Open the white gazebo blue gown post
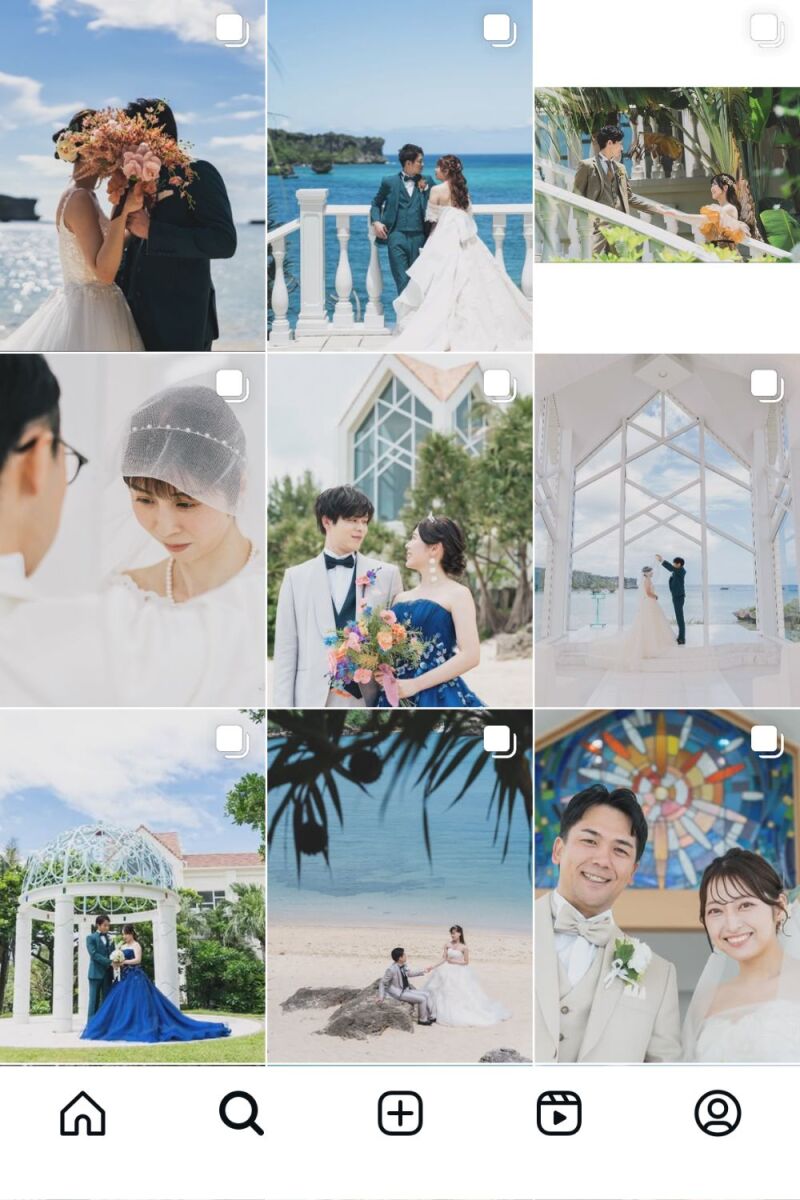800x1200 pixels. [132, 885]
